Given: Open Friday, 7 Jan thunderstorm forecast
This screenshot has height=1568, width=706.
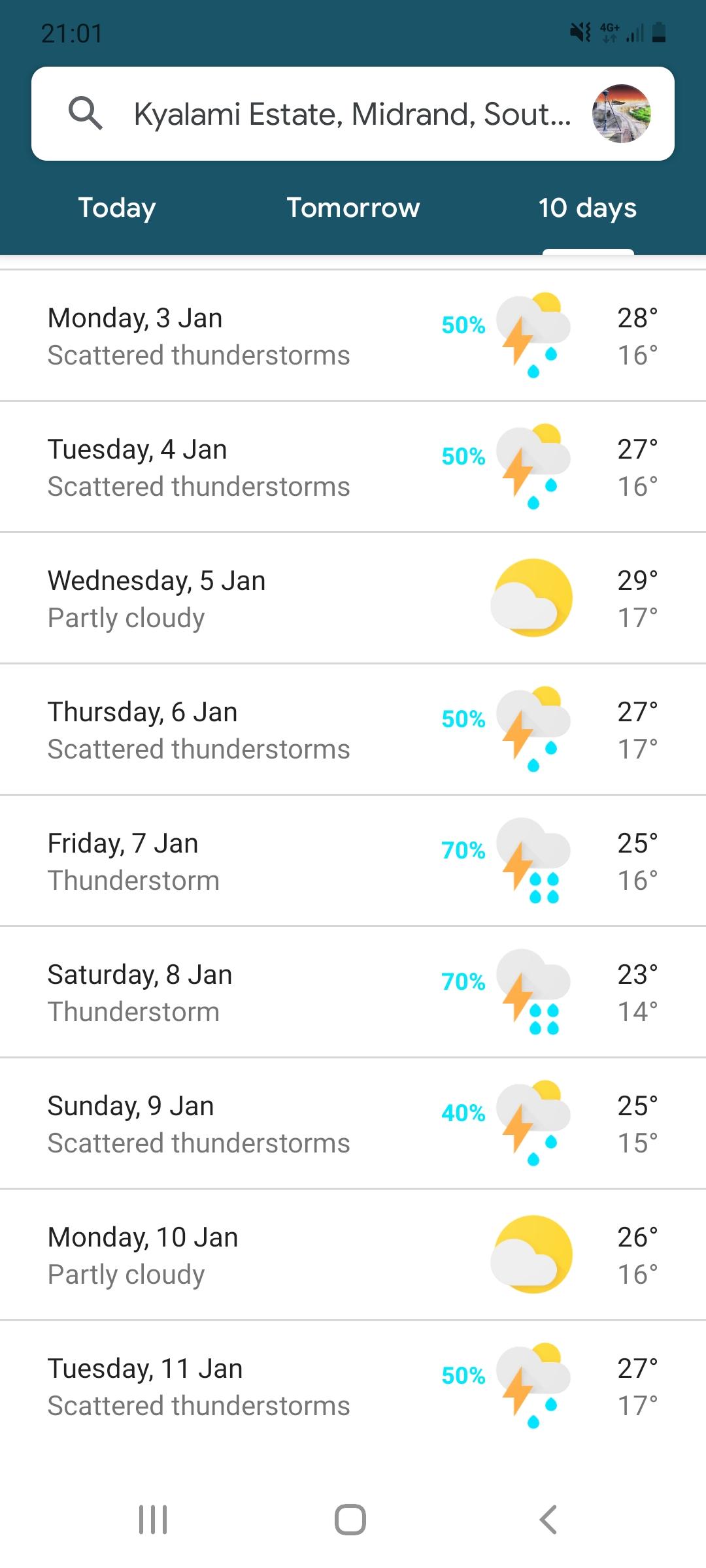Looking at the screenshot, I should click(x=353, y=861).
